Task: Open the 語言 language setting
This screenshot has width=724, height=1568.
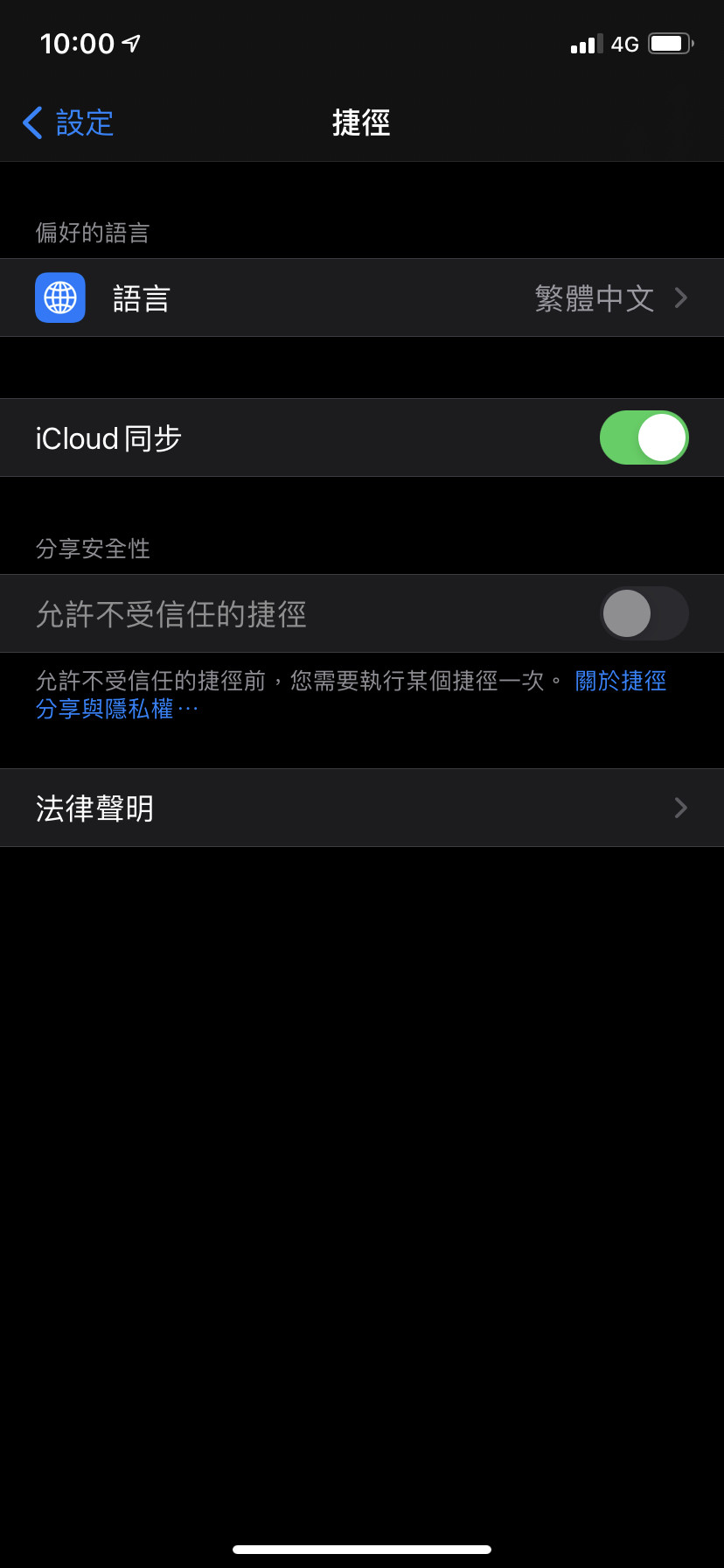Action: [x=361, y=298]
